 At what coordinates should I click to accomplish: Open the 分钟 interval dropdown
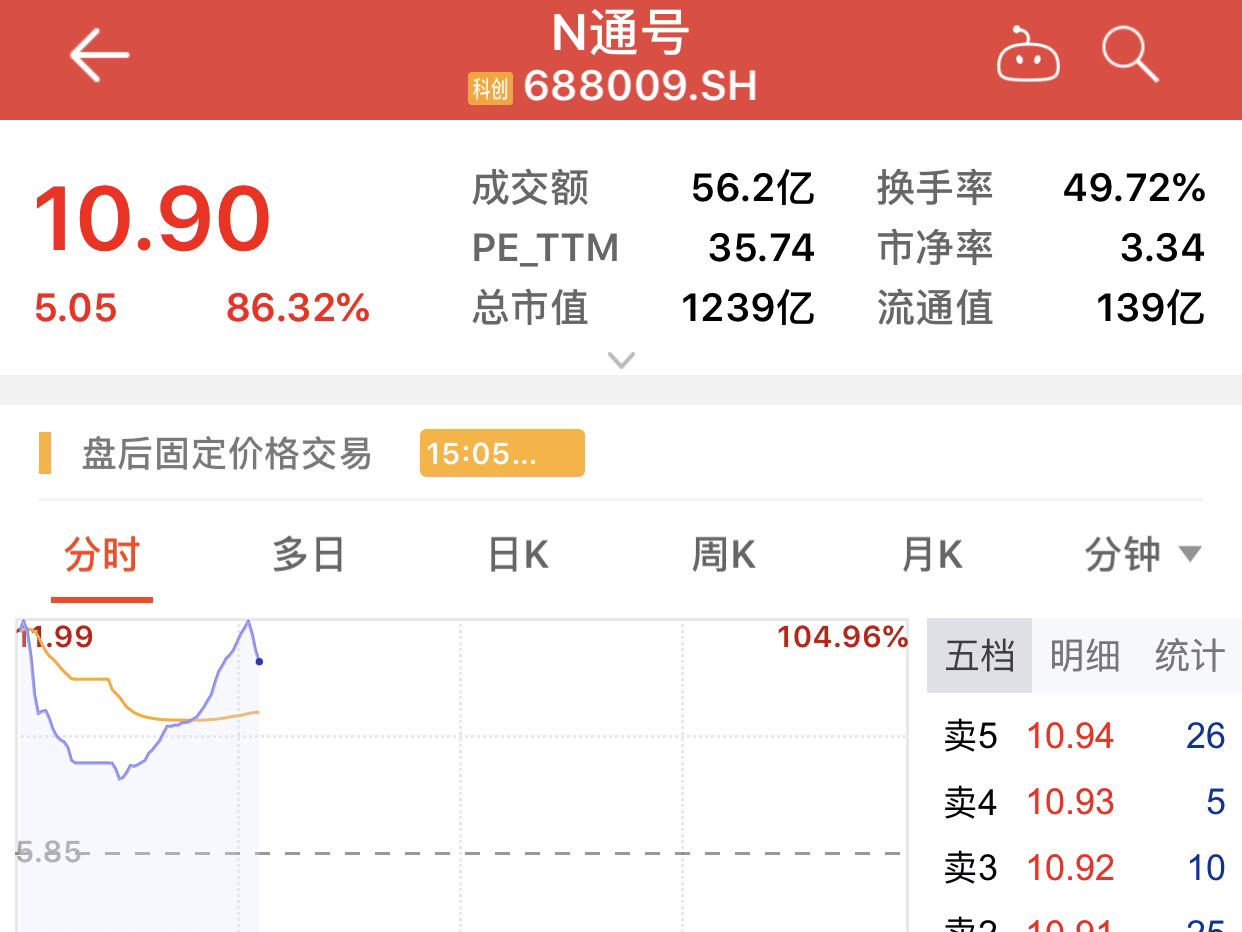[x=1142, y=555]
